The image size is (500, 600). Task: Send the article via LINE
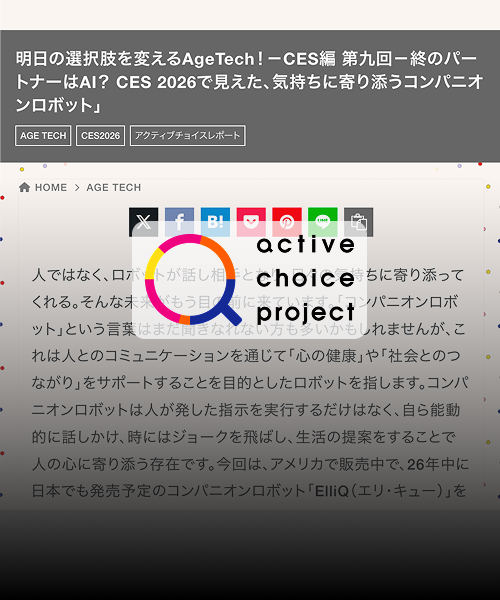click(x=323, y=222)
